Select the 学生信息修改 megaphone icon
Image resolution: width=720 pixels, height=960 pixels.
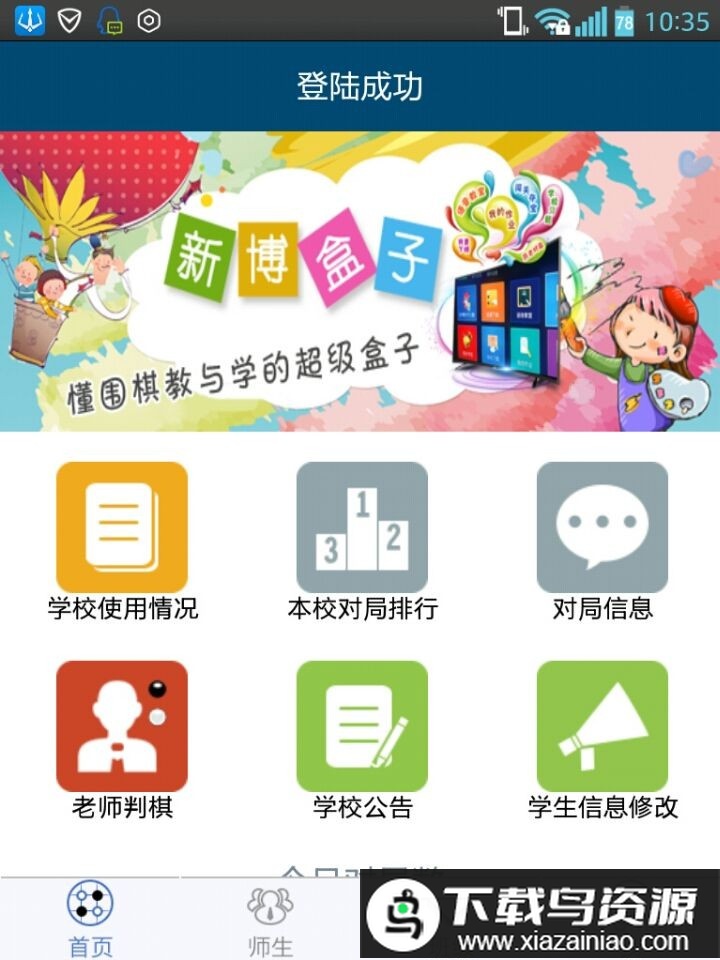600,728
